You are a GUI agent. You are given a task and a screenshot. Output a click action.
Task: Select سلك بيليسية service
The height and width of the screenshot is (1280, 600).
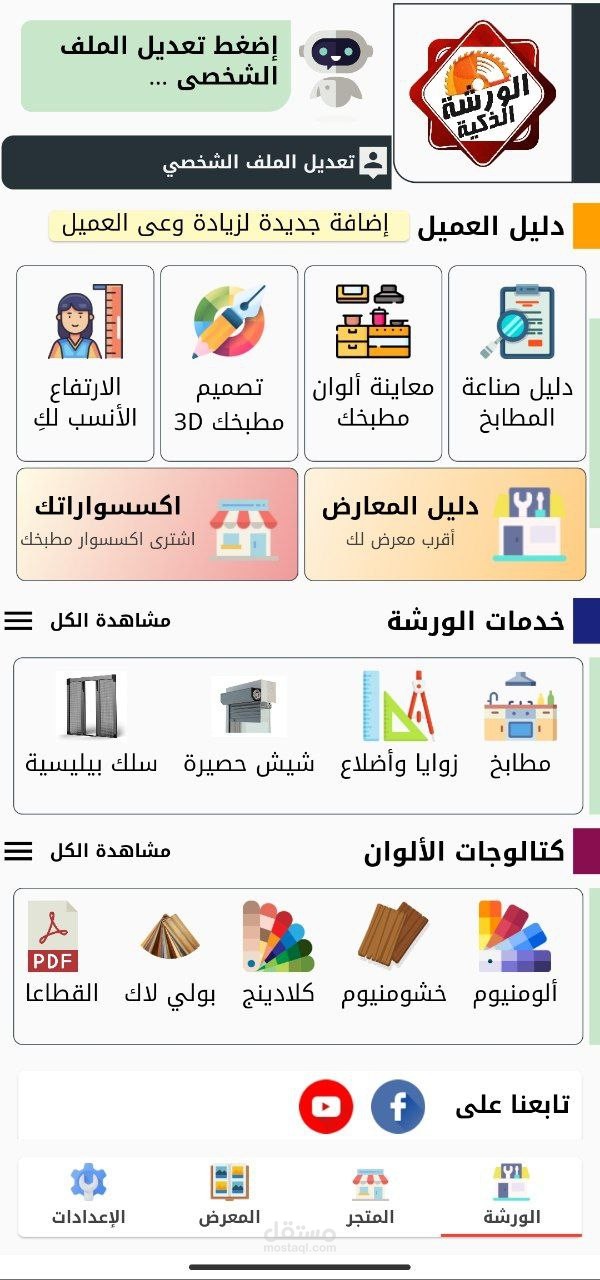[x=91, y=725]
